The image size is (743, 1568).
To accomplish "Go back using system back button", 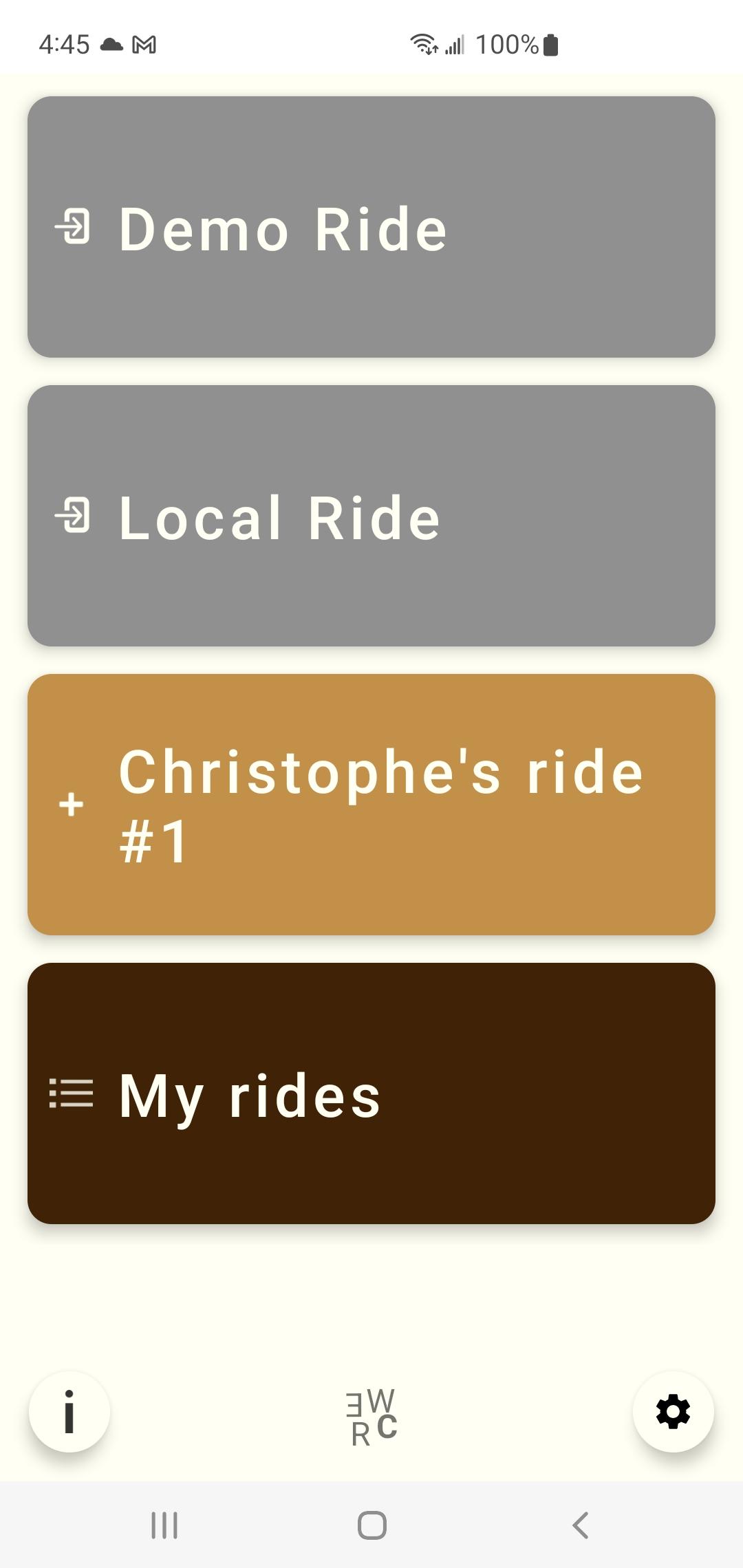I will point(580,1525).
